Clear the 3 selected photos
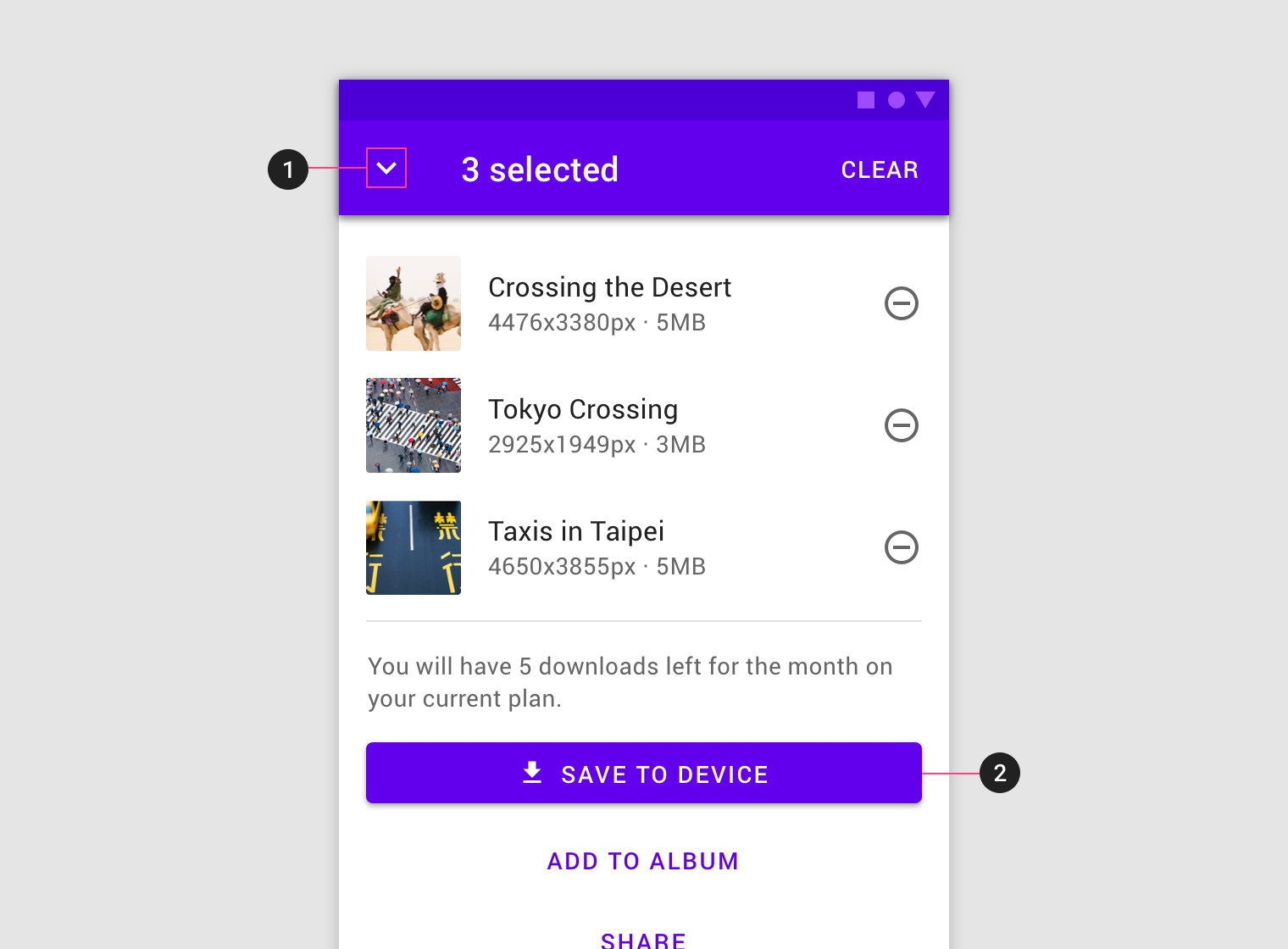The height and width of the screenshot is (949, 1288). coord(879,169)
